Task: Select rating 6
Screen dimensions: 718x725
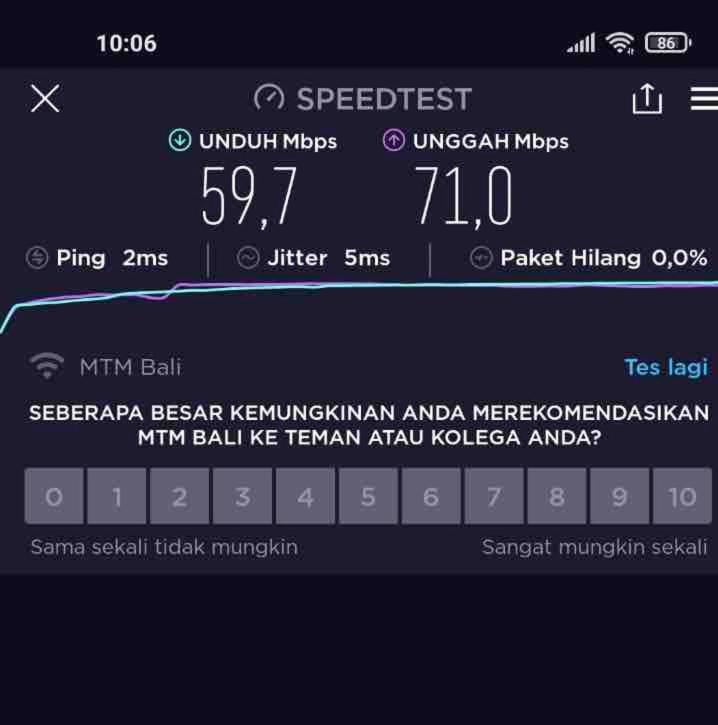Action: tap(431, 496)
